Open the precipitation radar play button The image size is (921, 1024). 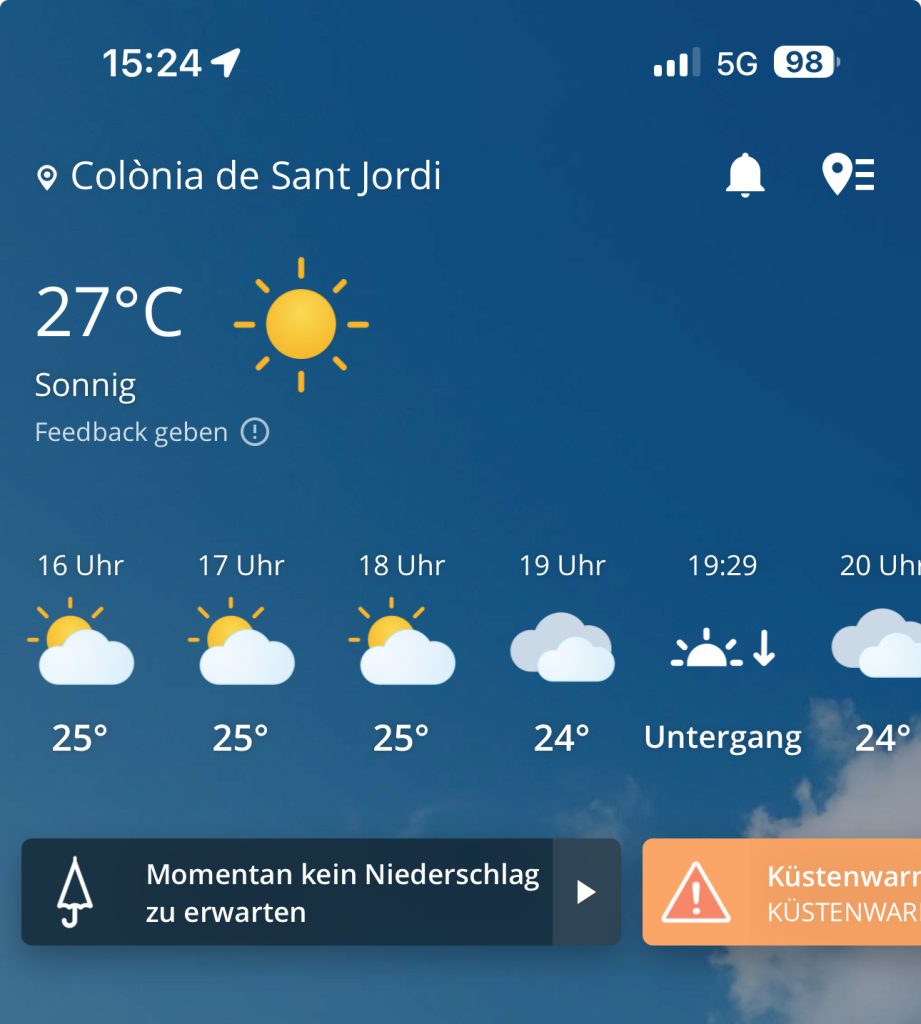tap(586, 892)
